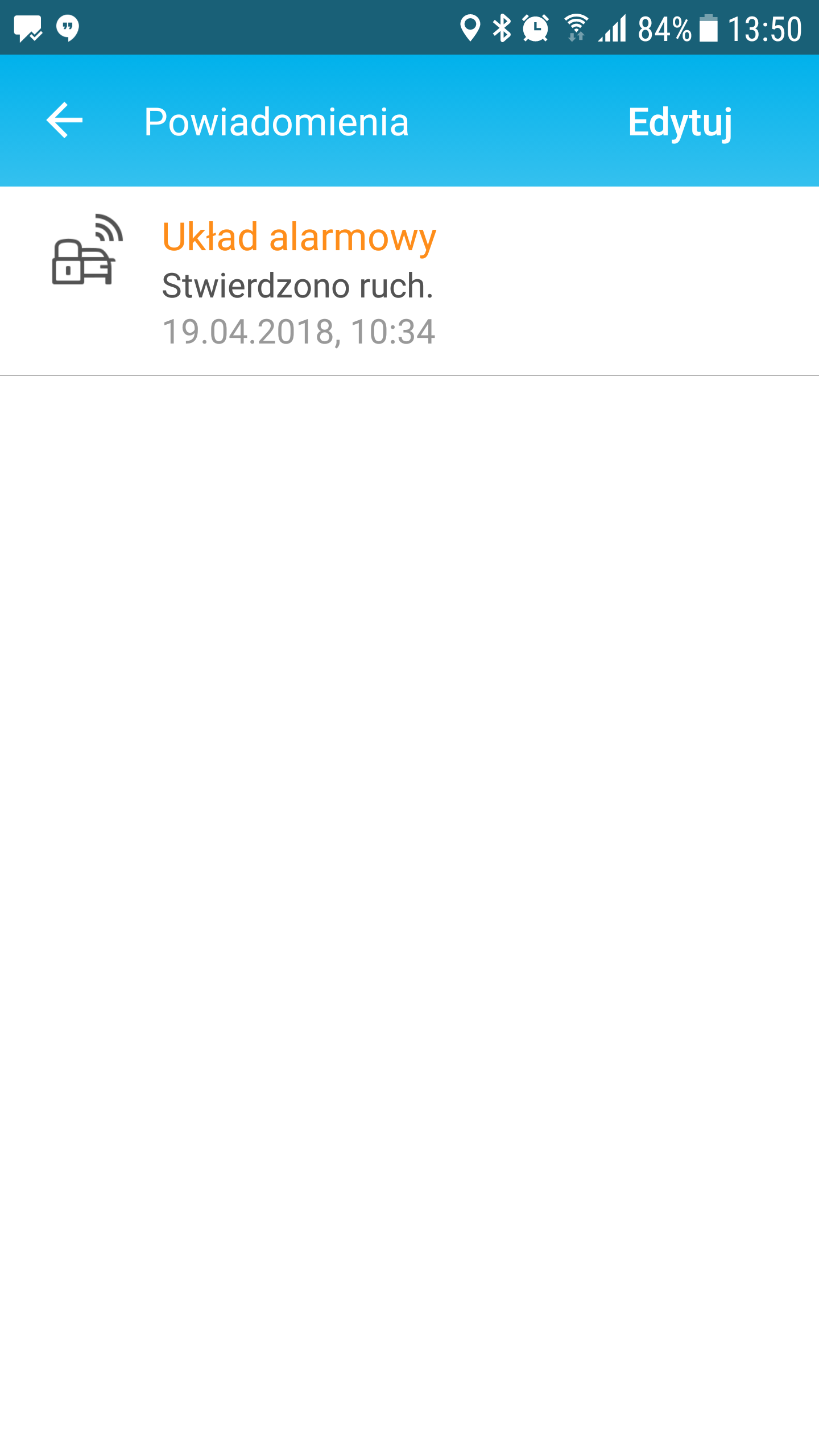Tap the Edytuj button

[x=680, y=122]
